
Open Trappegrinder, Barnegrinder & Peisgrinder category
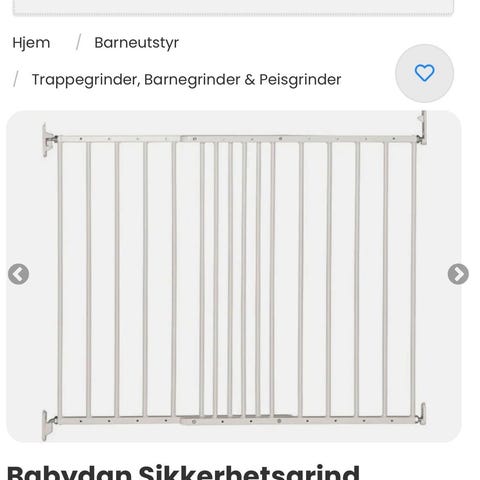click(186, 80)
